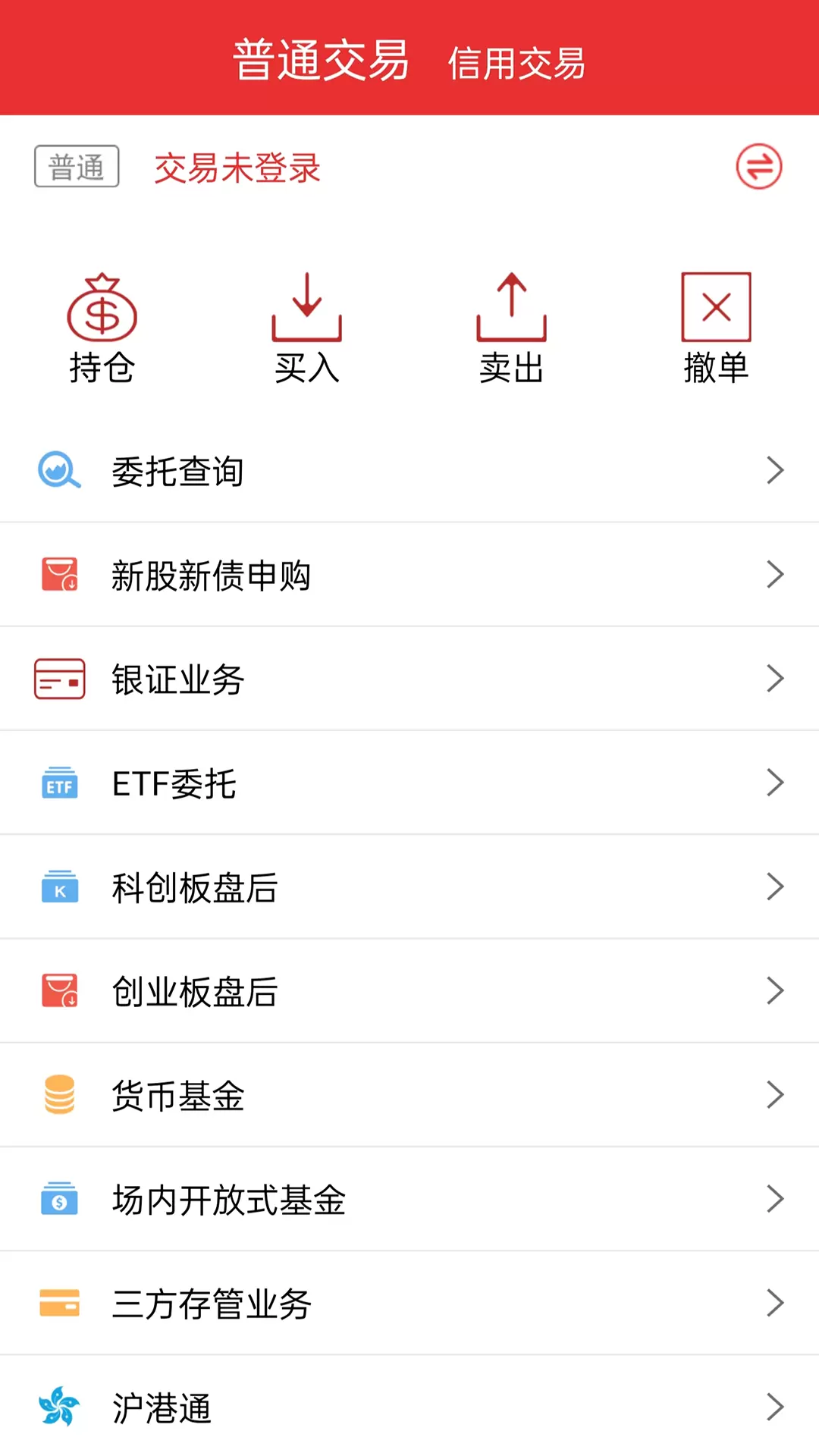
Task: Tap the account switch icon
Action: coord(759,166)
